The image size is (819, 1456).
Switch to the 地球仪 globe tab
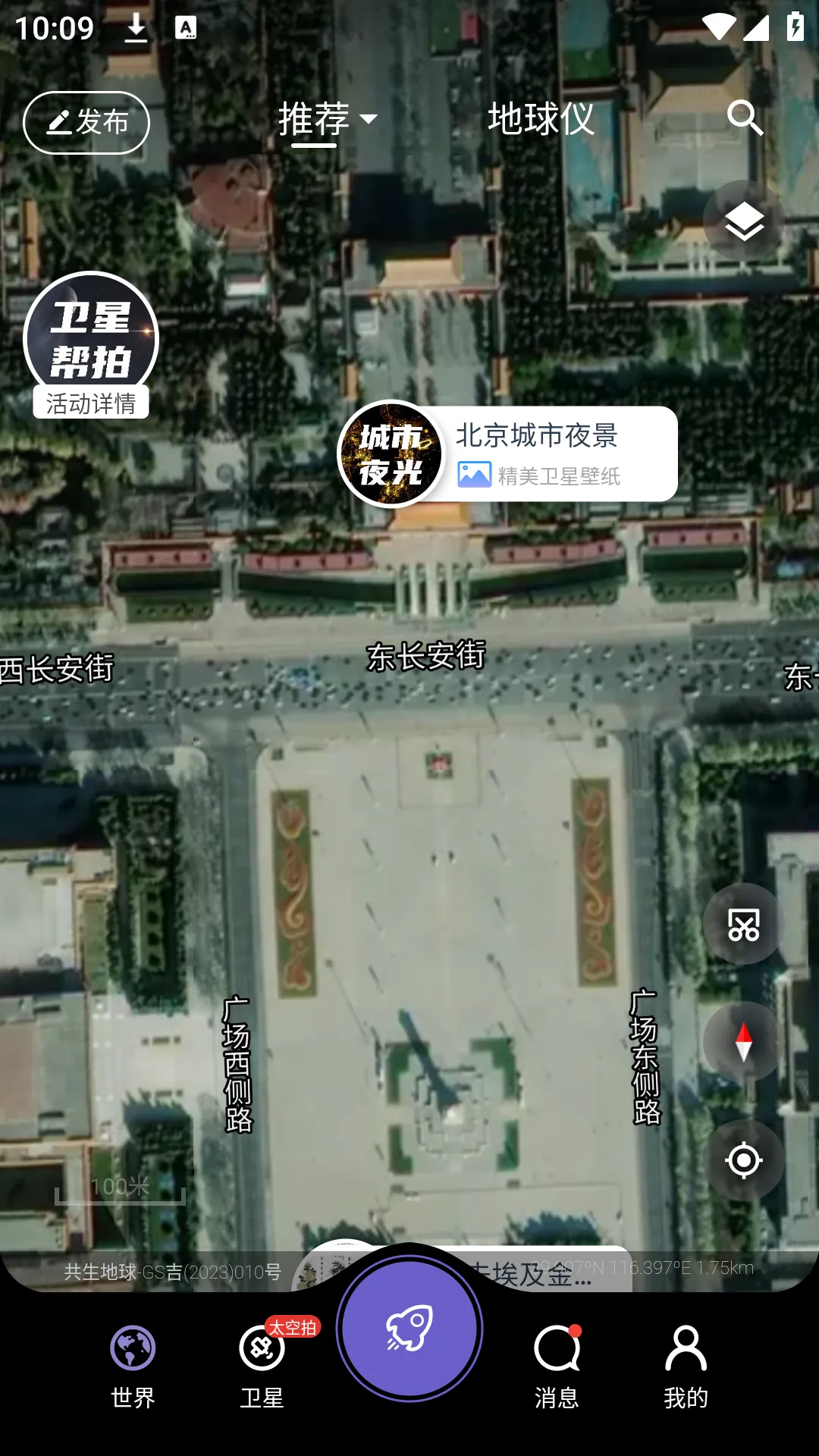(x=541, y=118)
